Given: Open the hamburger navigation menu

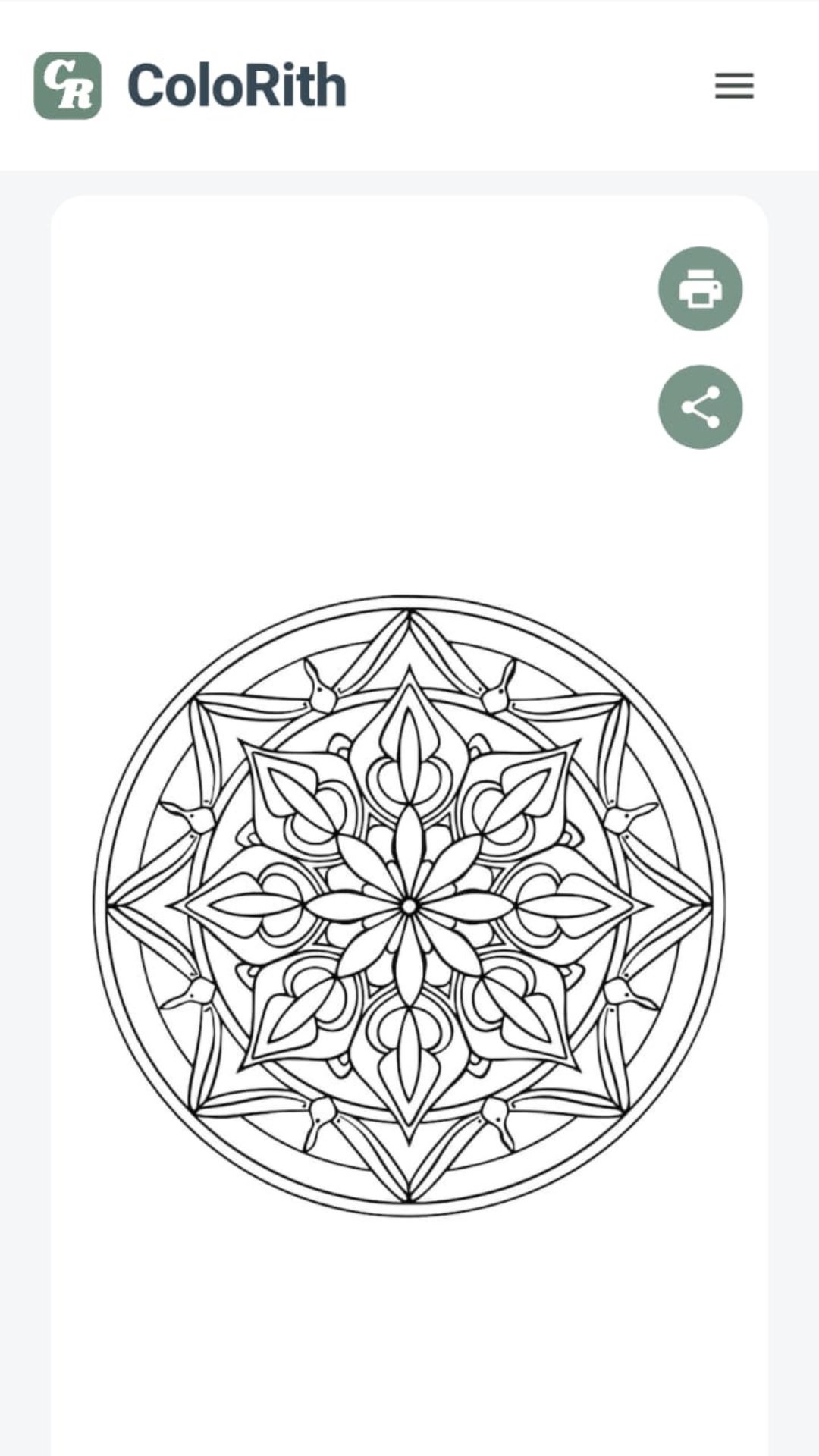Looking at the screenshot, I should [x=733, y=86].
